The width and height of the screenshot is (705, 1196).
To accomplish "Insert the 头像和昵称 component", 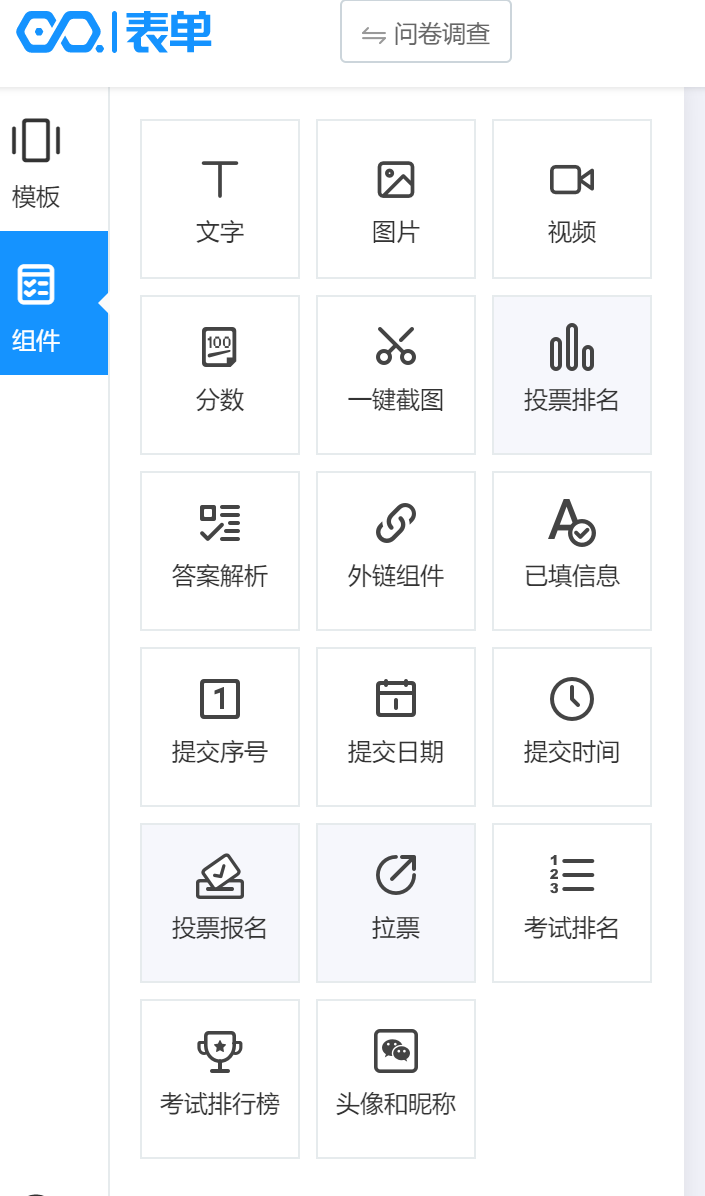I will (396, 1079).
